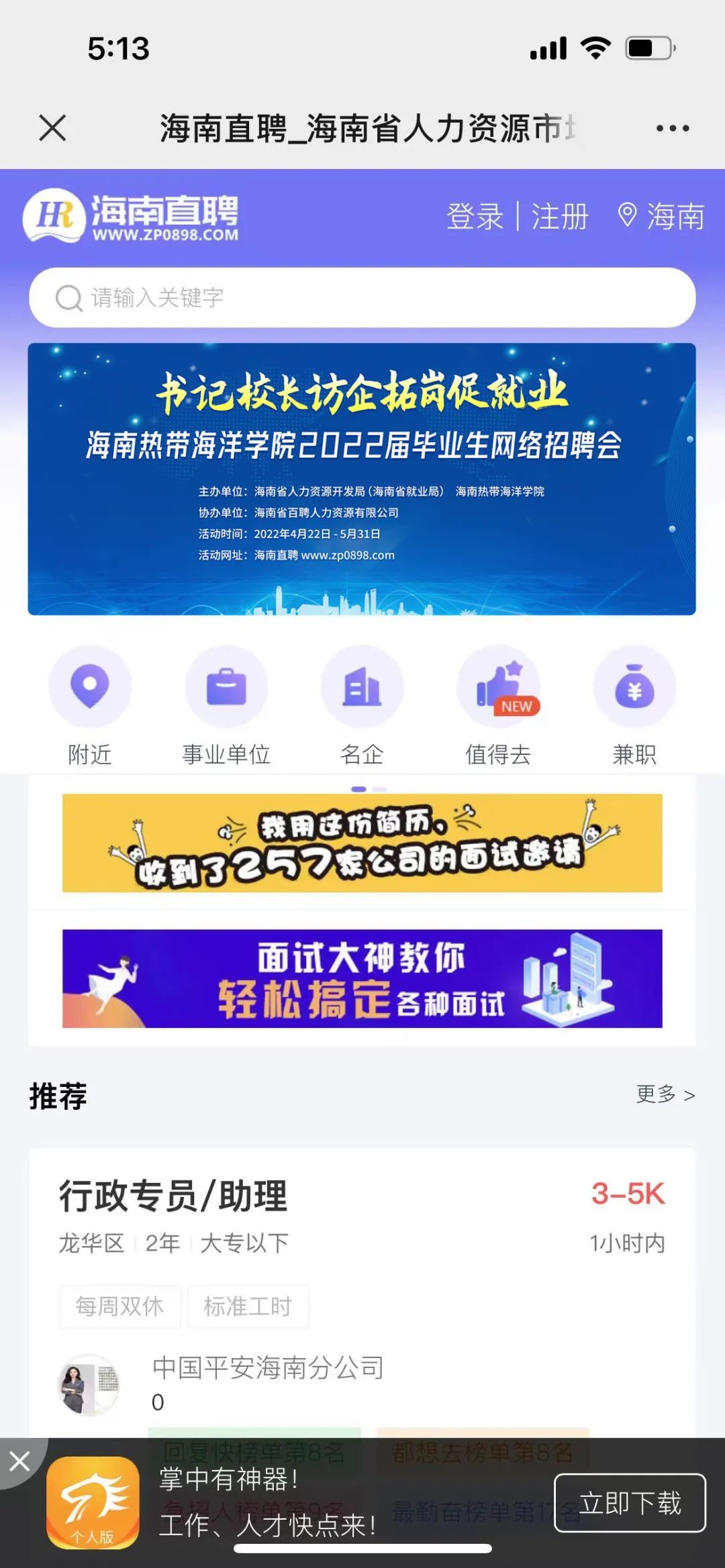This screenshot has height=1568, width=725.
Task: Tap 登录 to log in
Action: click(x=475, y=216)
